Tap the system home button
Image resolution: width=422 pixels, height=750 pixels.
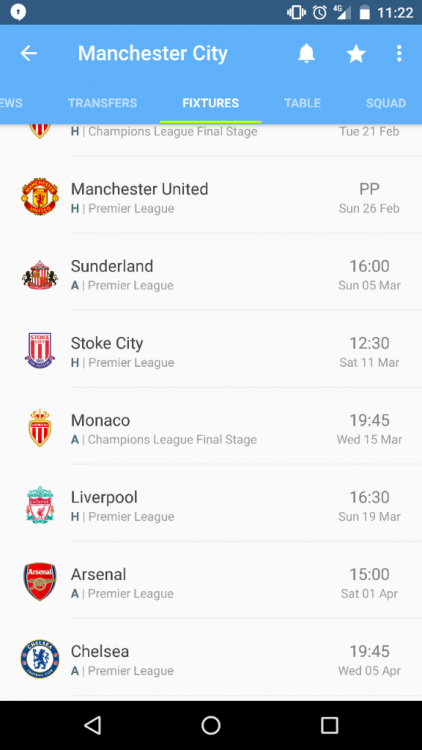coord(211,725)
